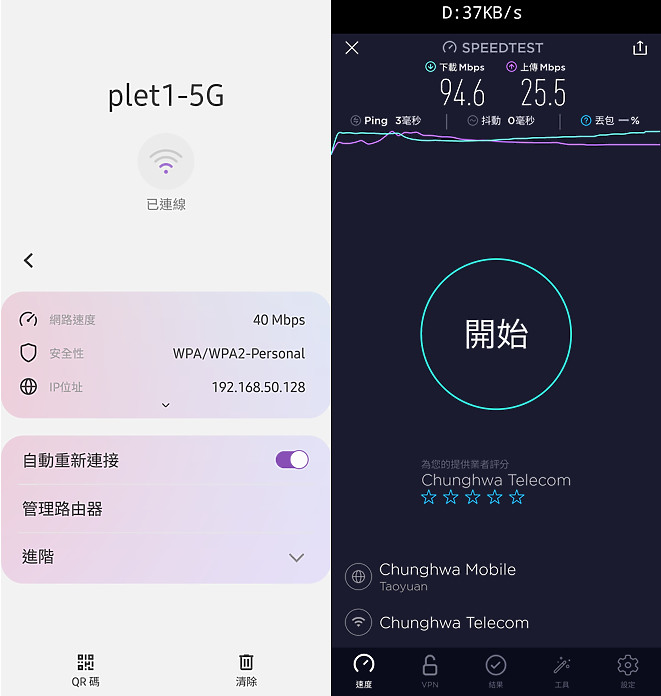The width and height of the screenshot is (661, 696).
Task: Toggle the 自動重新連接 switch
Action: tap(291, 460)
